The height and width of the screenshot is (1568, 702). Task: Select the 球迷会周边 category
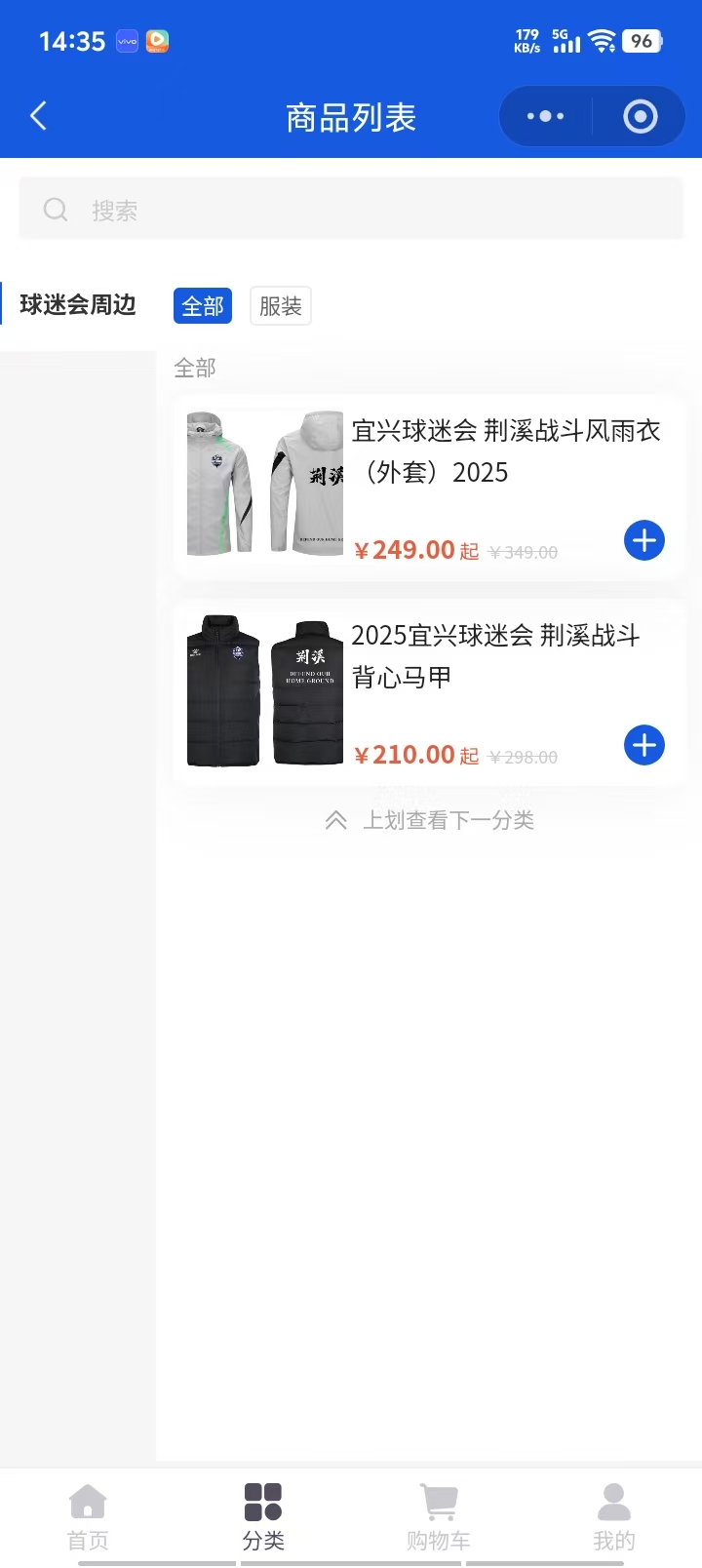coord(78,305)
